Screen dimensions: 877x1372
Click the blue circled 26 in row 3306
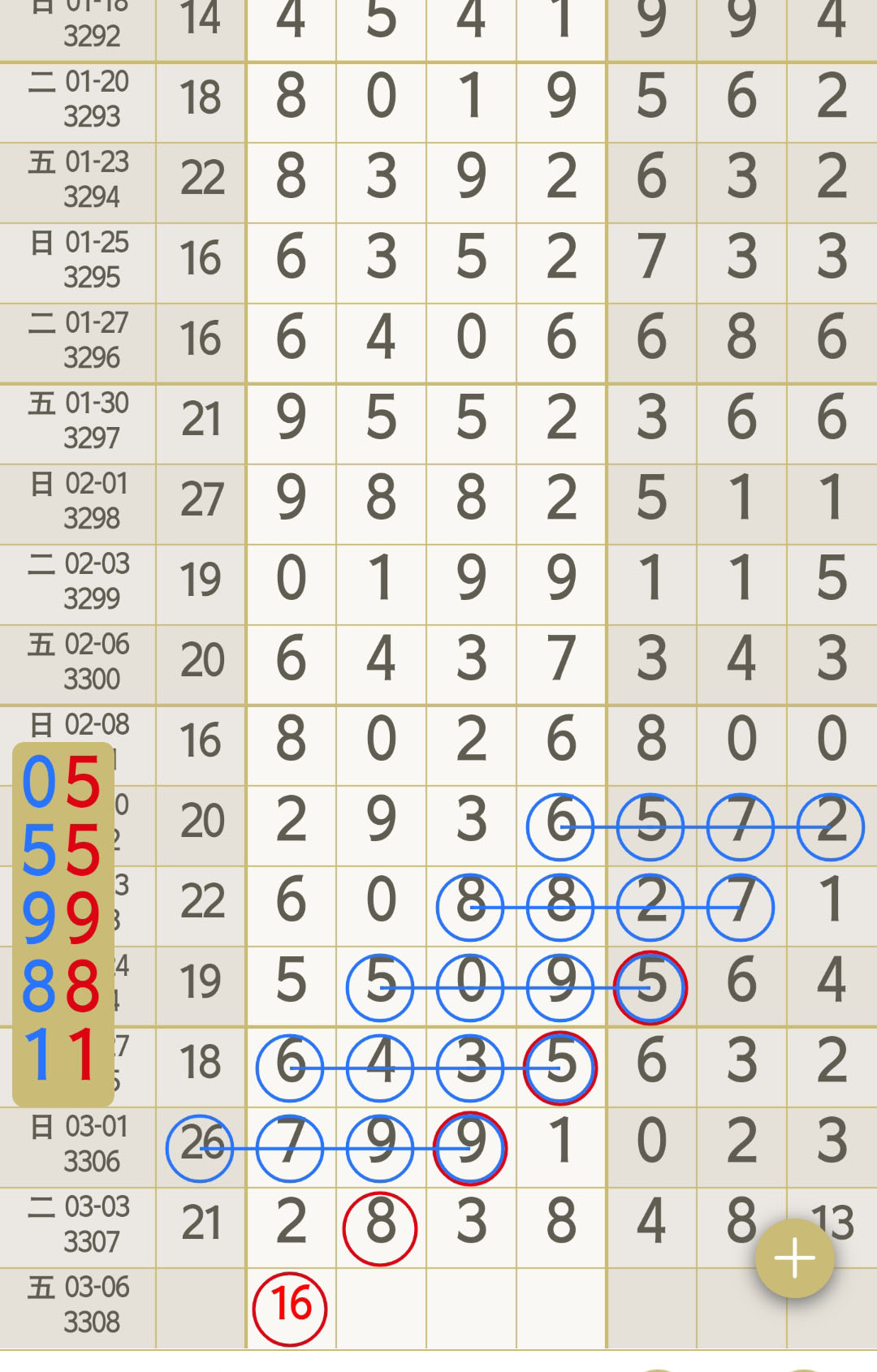200,1146
